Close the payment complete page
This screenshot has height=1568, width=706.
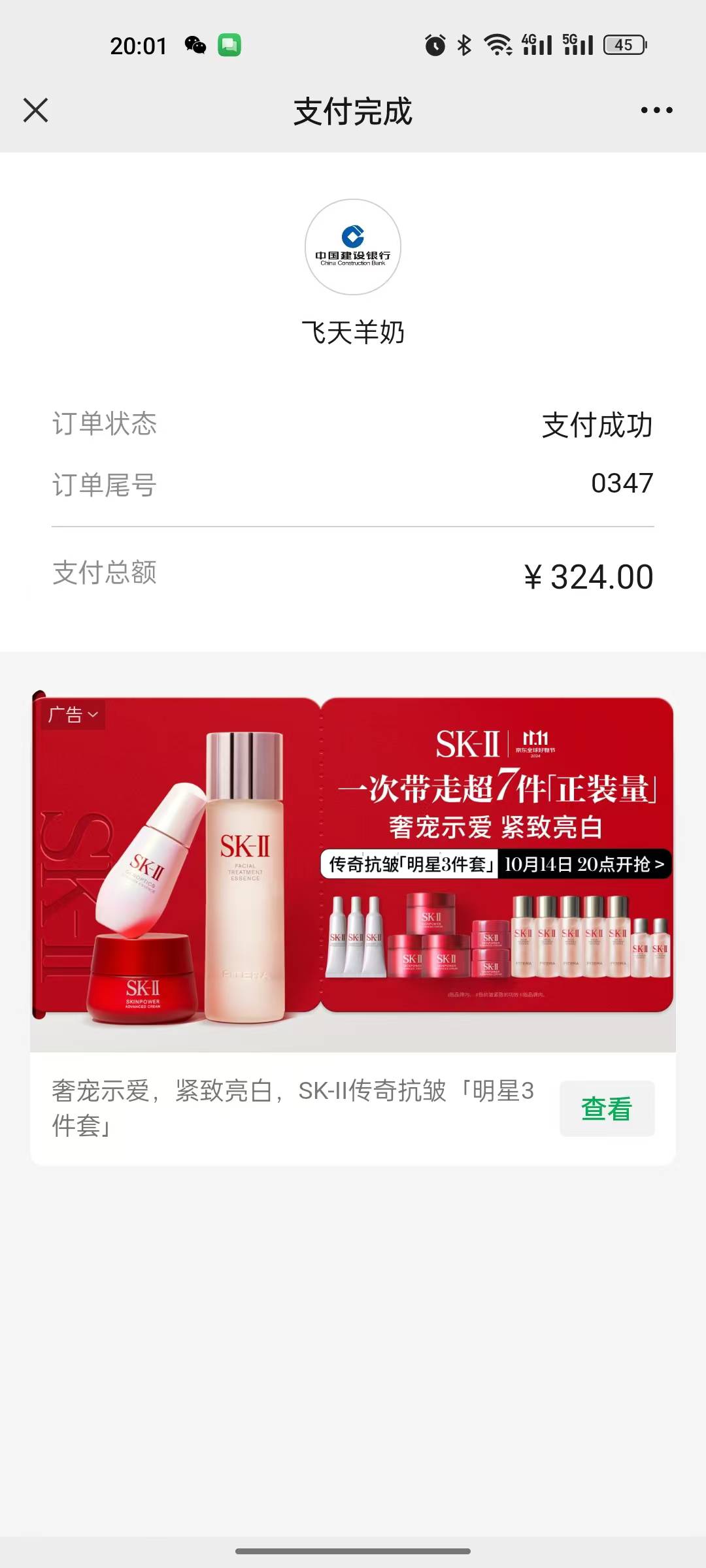point(35,110)
